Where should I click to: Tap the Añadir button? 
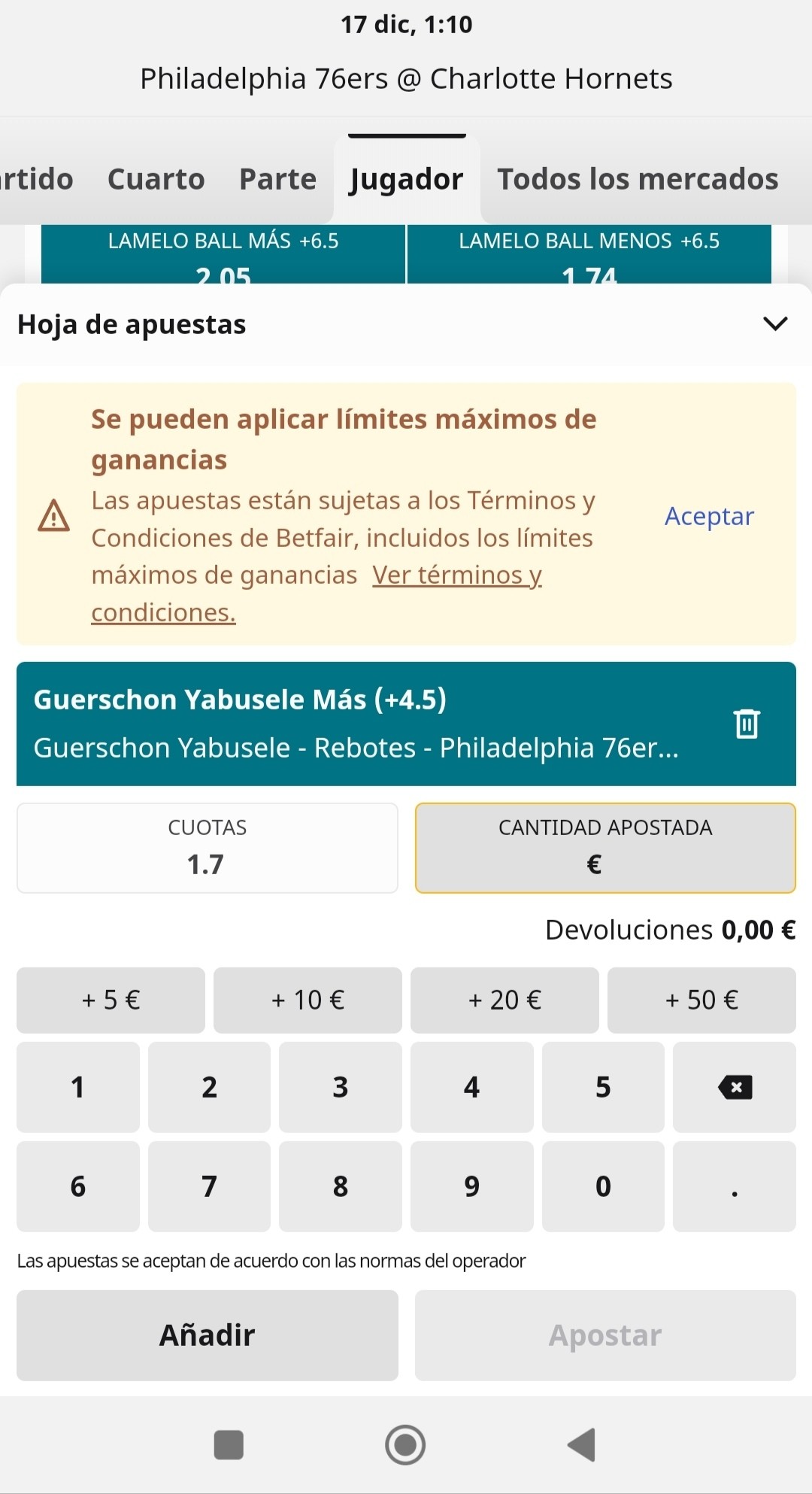coord(208,1335)
